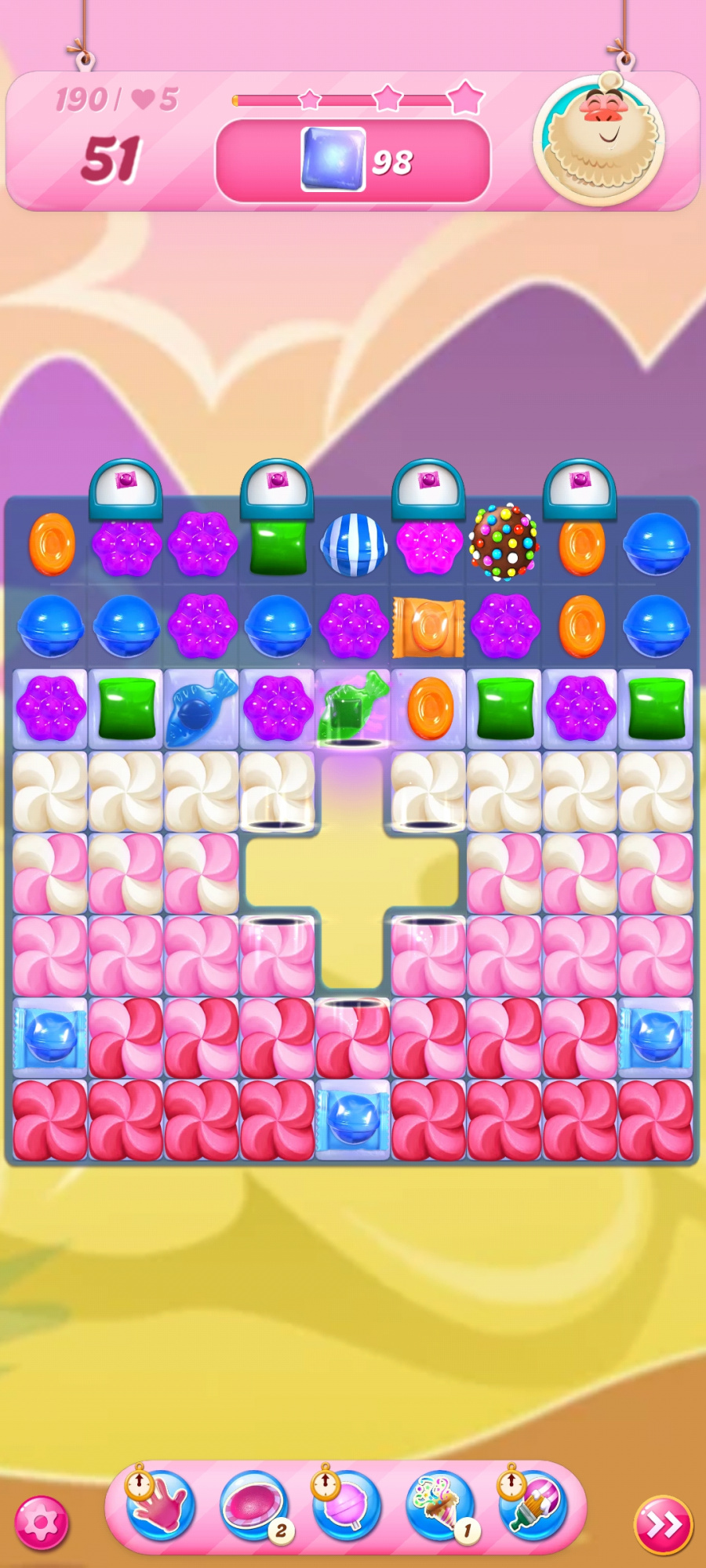Select the striped paintbrush booster
The image size is (706, 1568).
533,1505
